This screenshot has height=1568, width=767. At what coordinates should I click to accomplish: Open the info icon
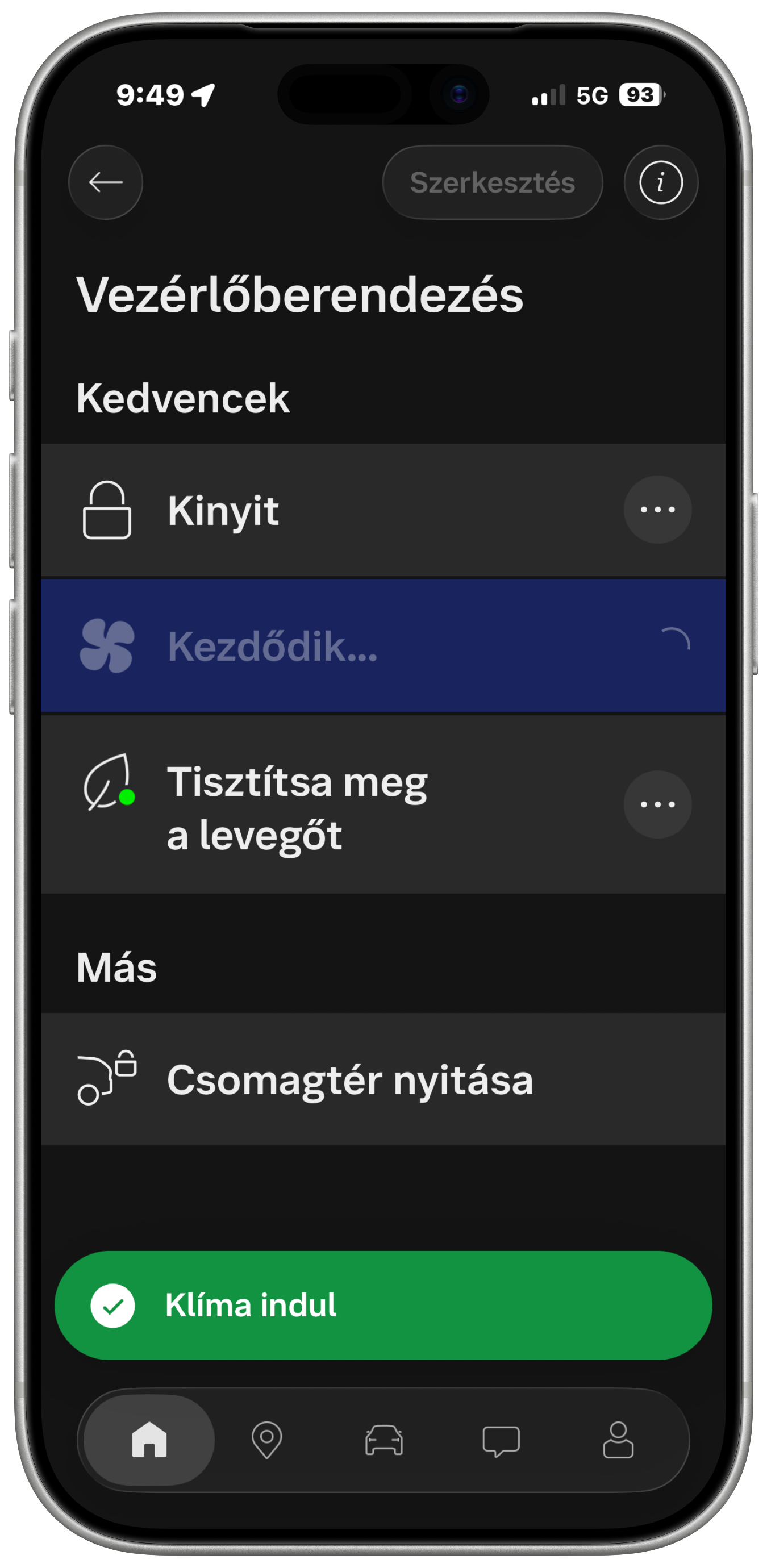(660, 182)
